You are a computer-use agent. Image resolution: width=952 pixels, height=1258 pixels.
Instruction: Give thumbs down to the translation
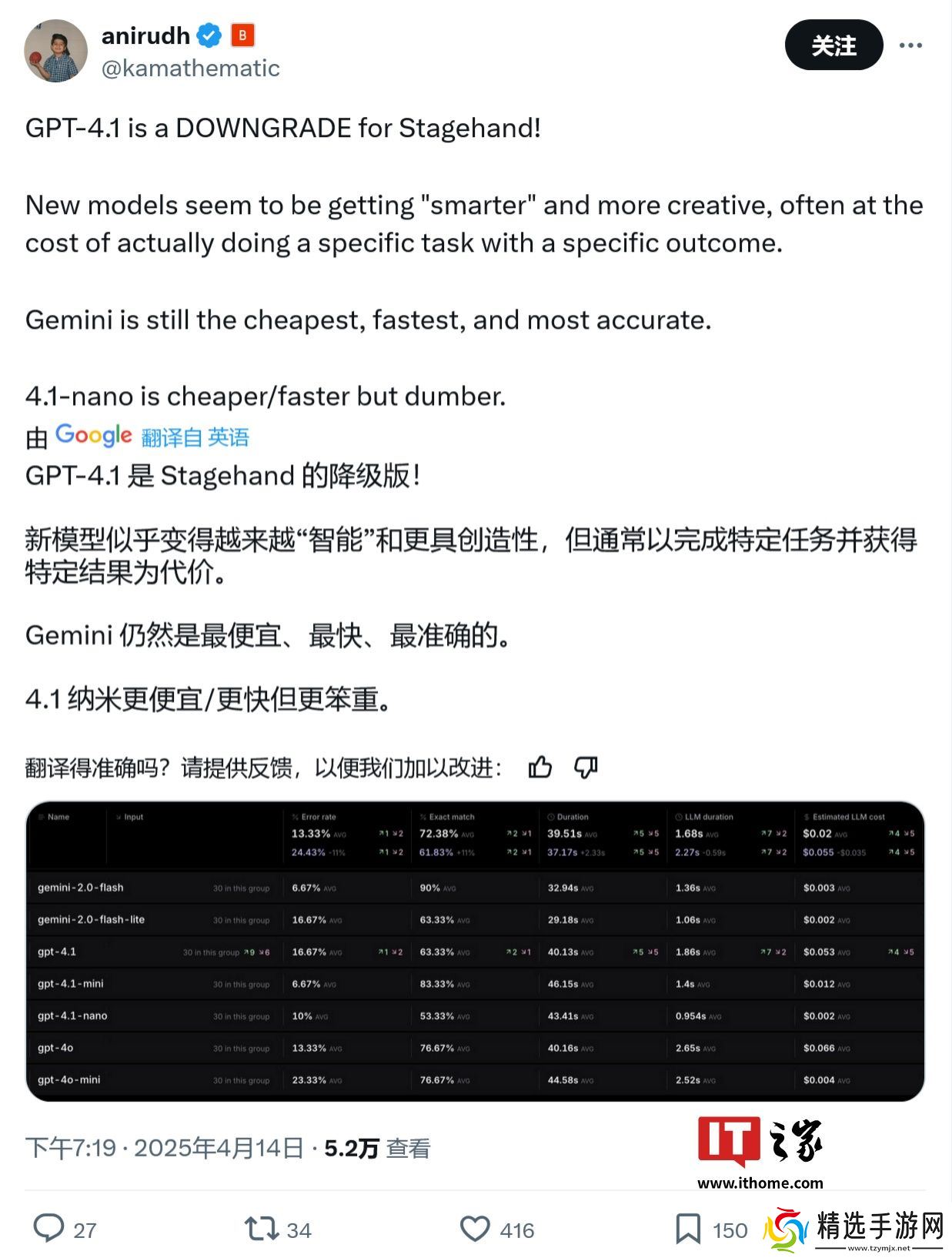[x=586, y=767]
